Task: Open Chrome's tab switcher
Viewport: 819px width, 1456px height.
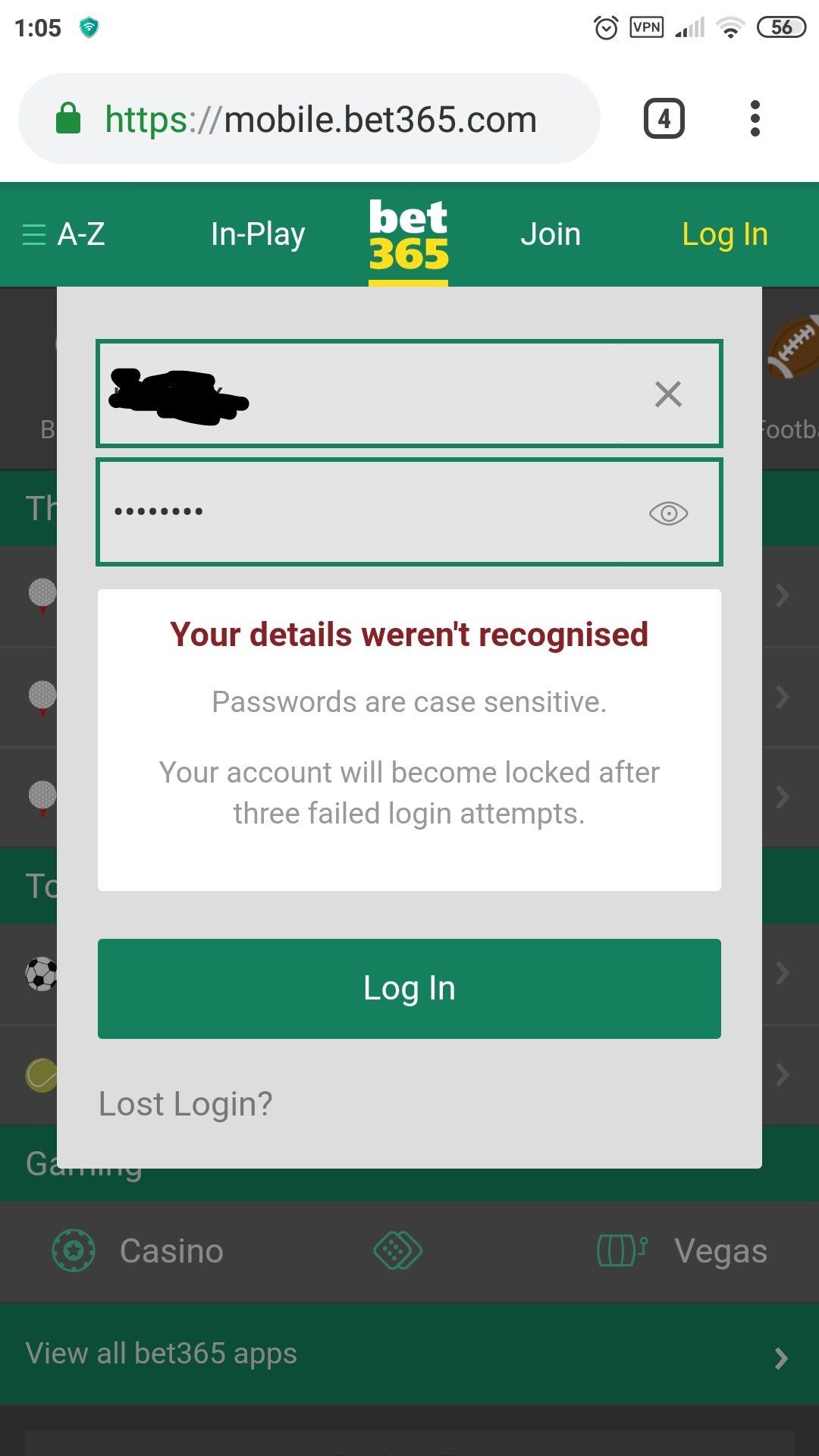Action: (664, 118)
